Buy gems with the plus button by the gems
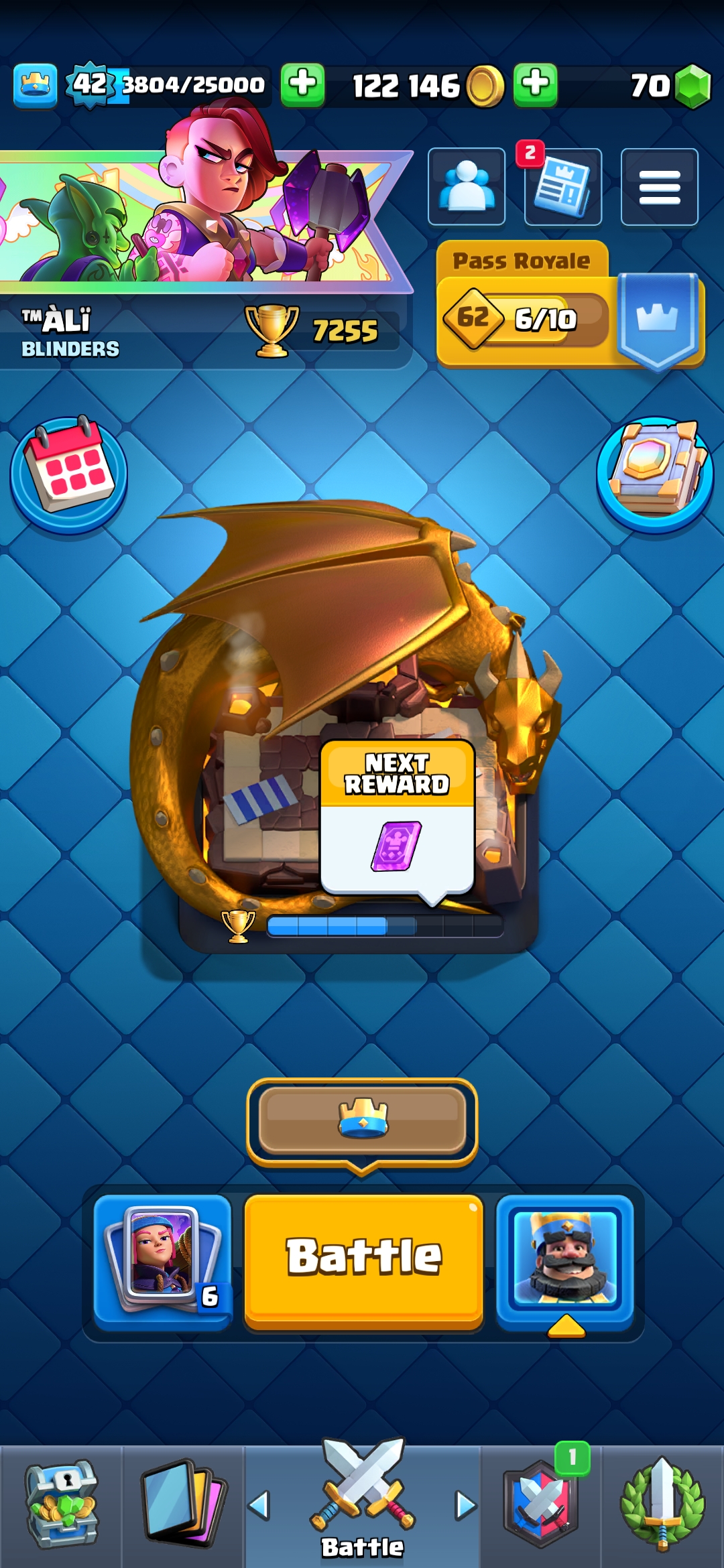 [x=535, y=85]
